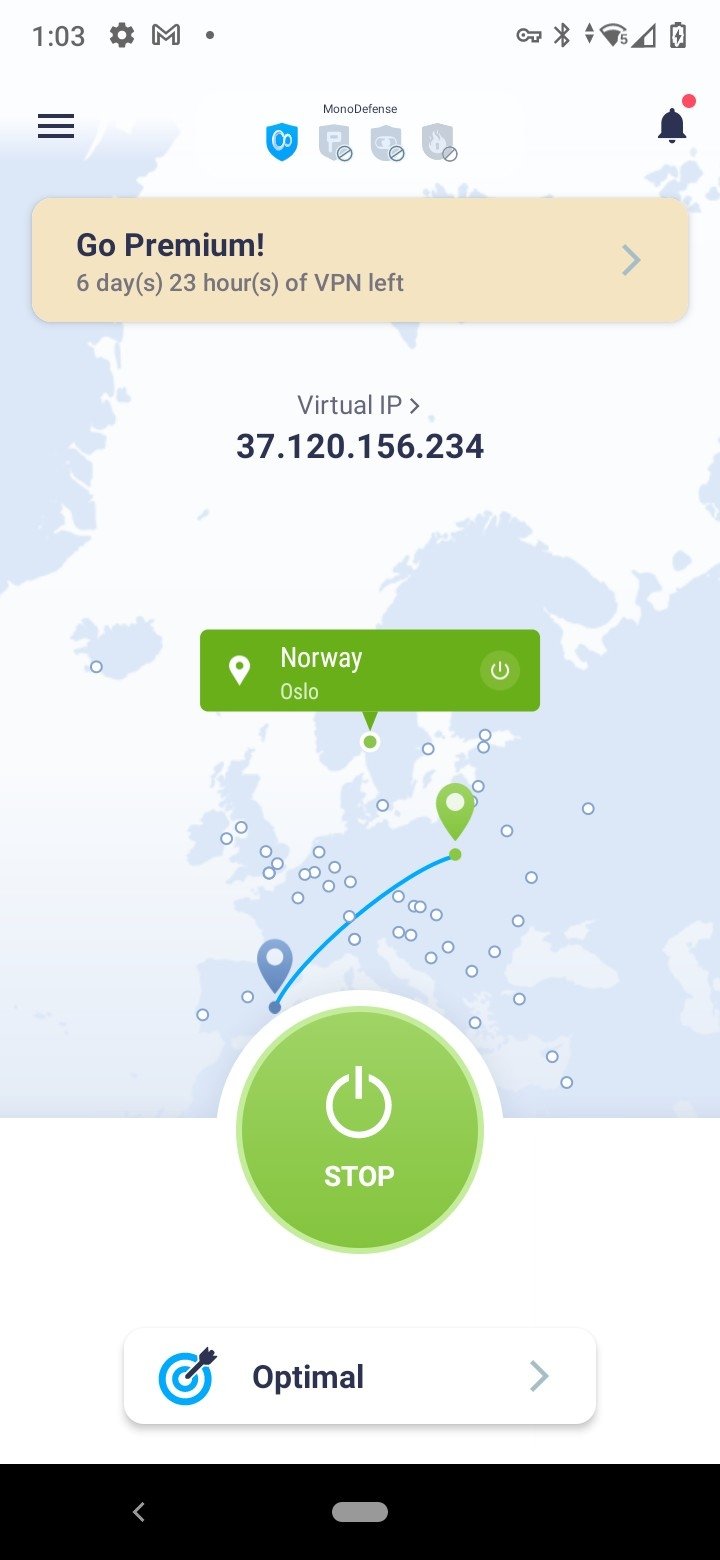Tap the blue VPN shield icon under MonoDefense
Screen dimensions: 720x1560
(282, 142)
